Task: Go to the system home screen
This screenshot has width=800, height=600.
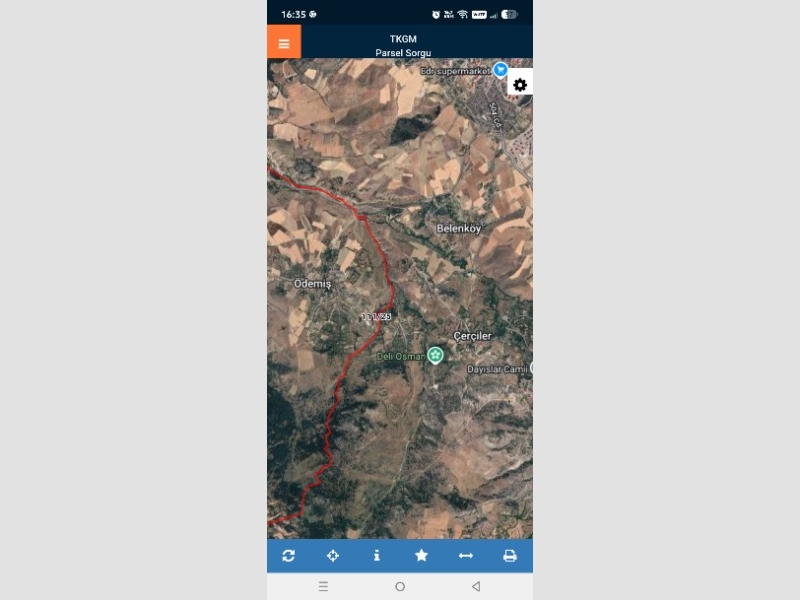Action: (x=400, y=586)
